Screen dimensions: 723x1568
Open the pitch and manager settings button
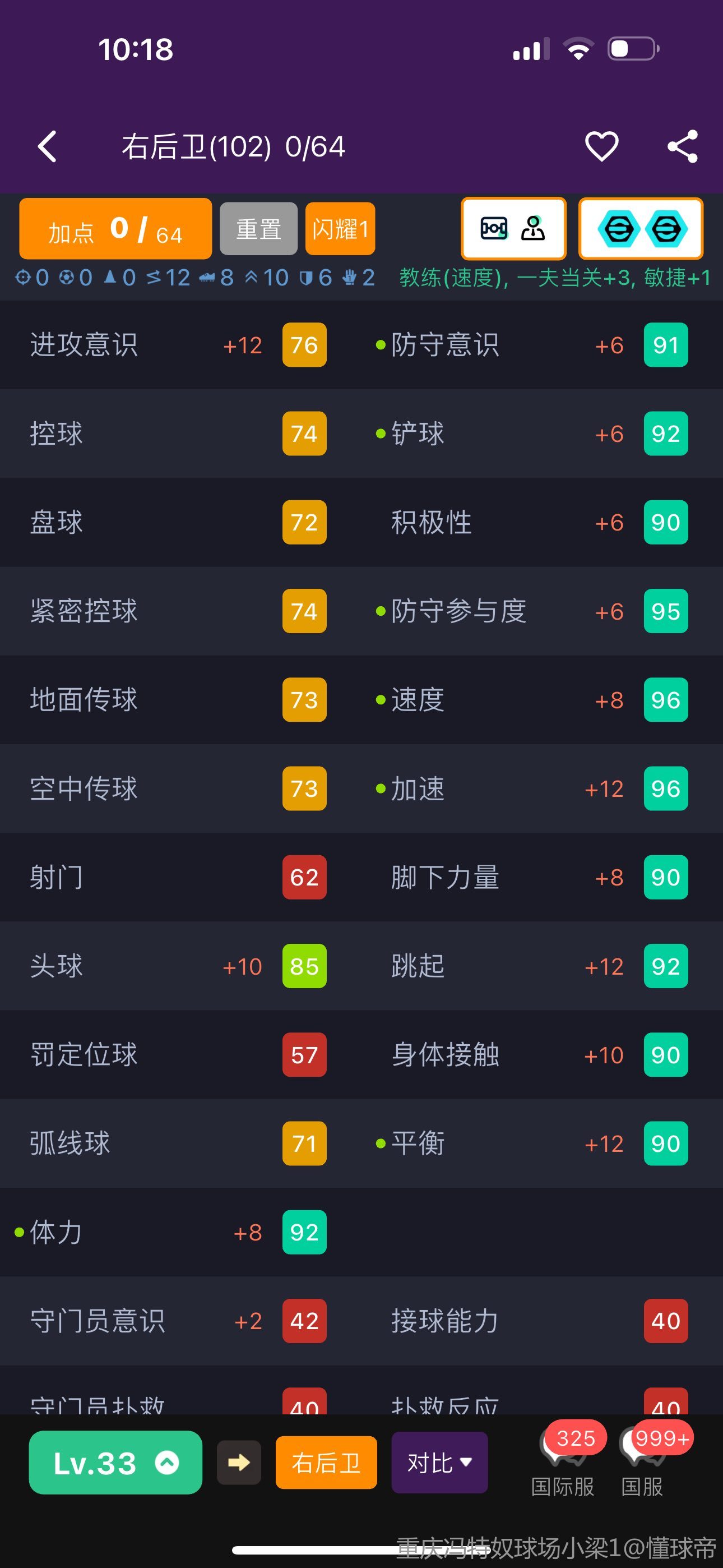pyautogui.click(x=513, y=229)
